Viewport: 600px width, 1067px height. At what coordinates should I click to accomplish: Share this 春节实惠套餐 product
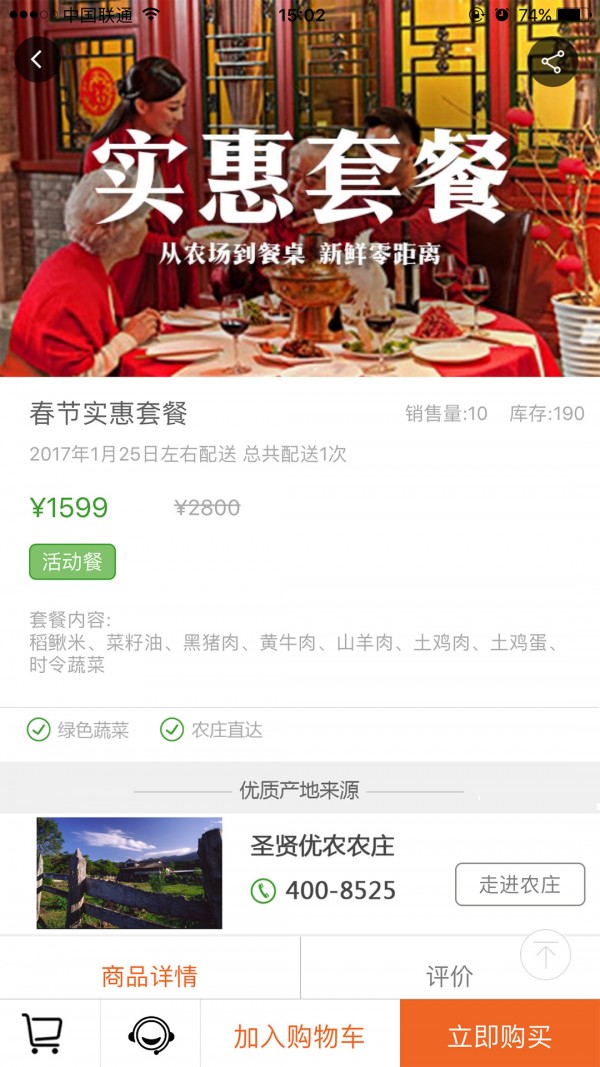[552, 62]
